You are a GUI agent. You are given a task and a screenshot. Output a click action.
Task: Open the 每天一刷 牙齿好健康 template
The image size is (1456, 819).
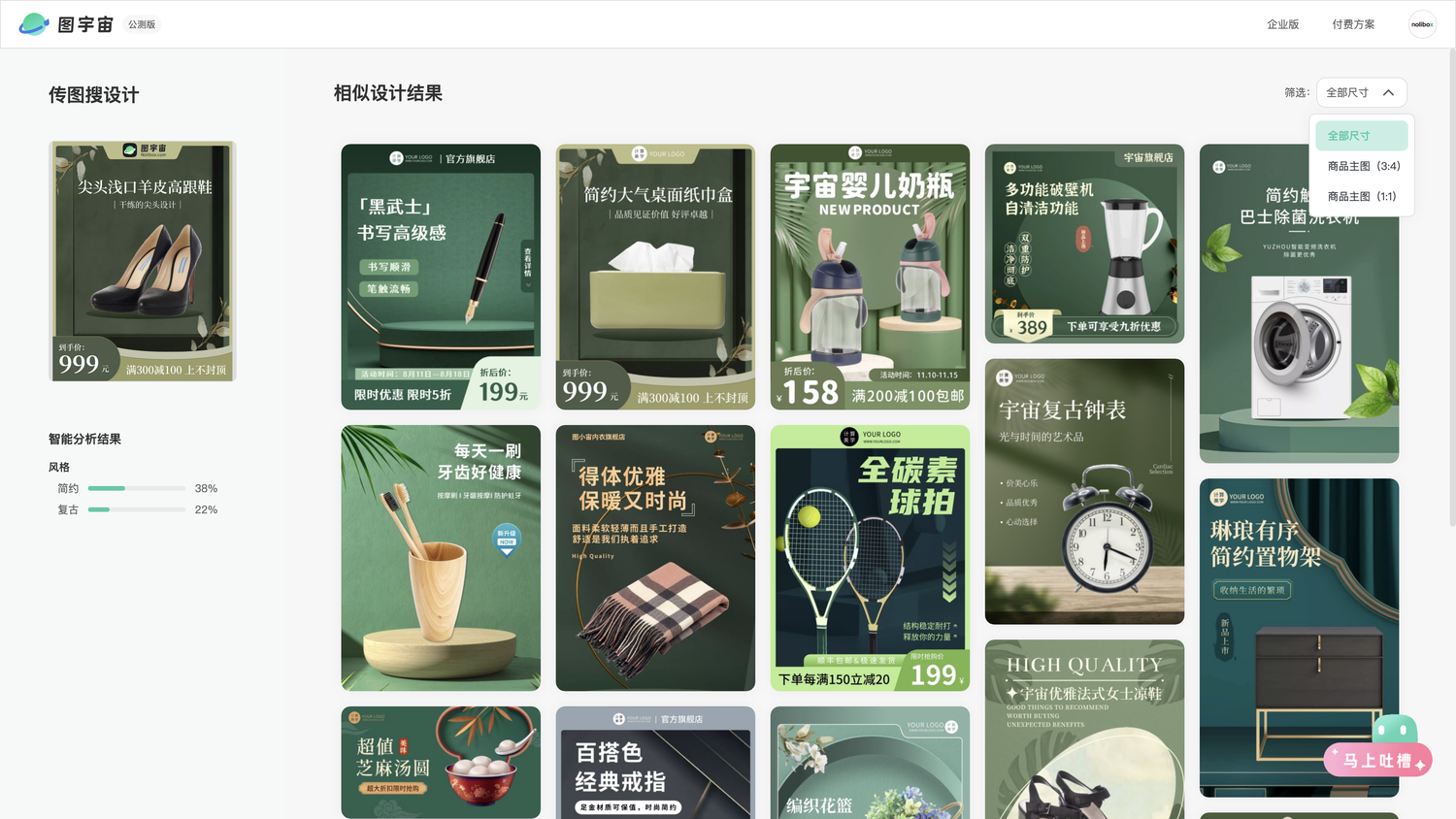click(441, 558)
